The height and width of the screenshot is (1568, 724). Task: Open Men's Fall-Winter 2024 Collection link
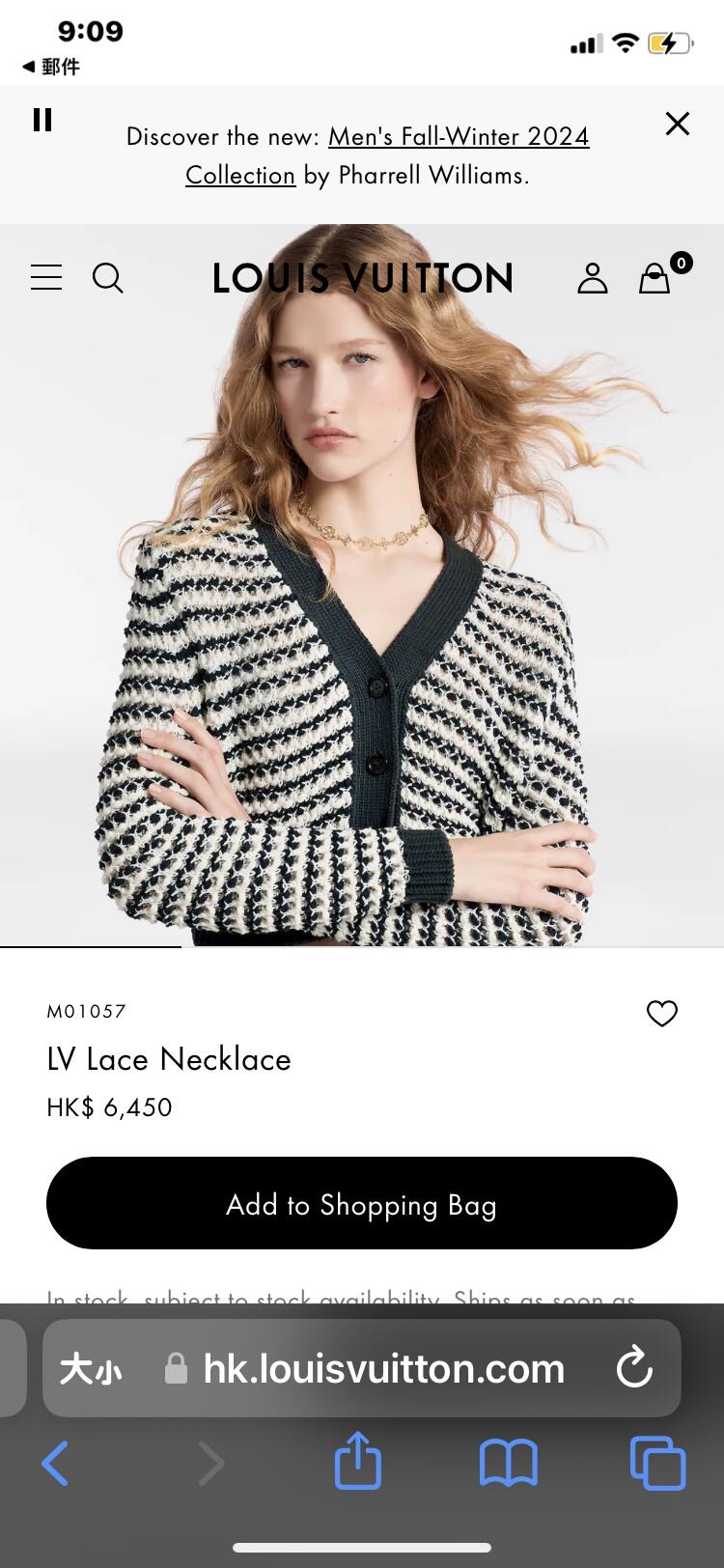click(x=458, y=137)
